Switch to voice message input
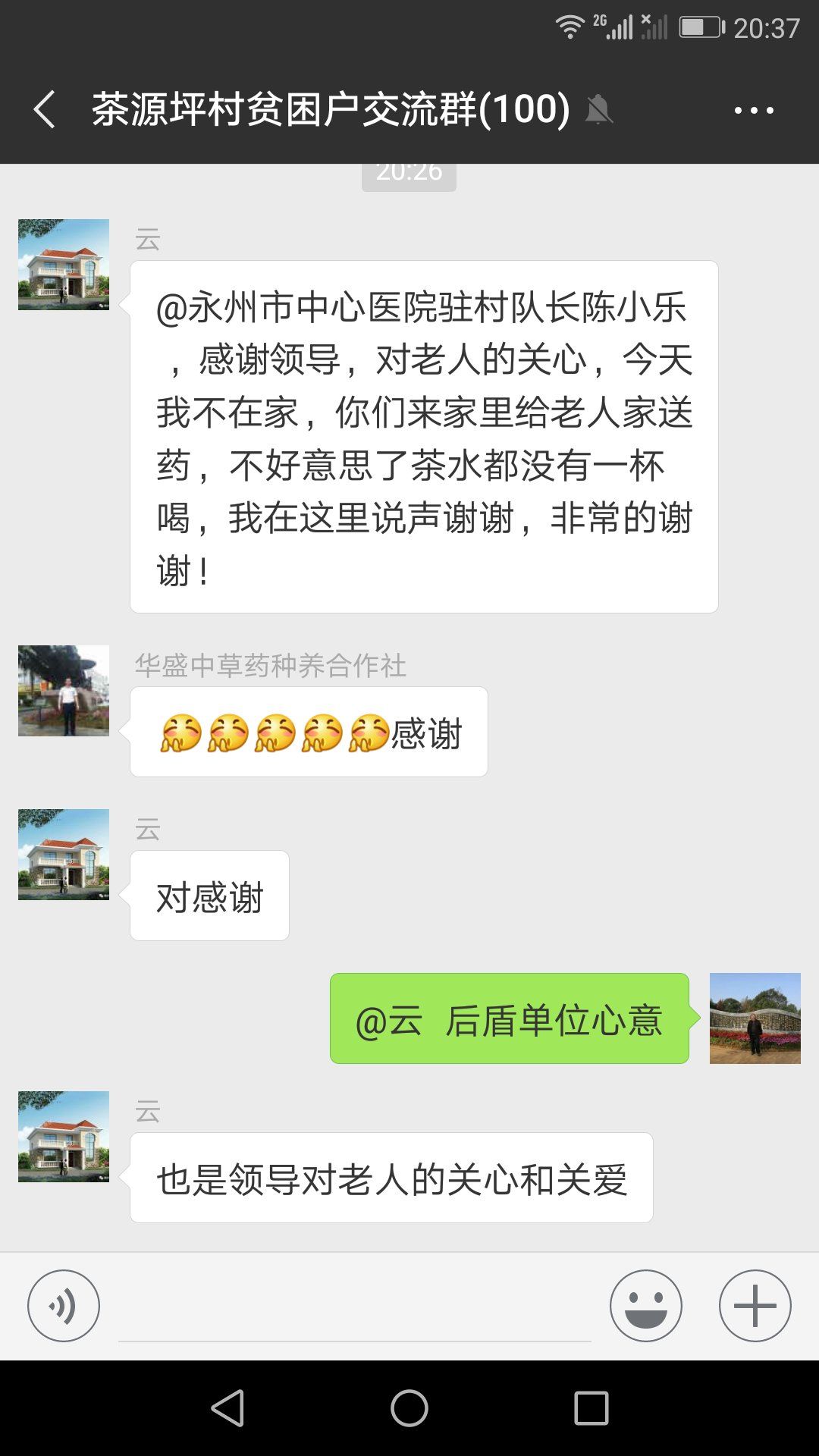This screenshot has width=819, height=1456. [x=64, y=1306]
